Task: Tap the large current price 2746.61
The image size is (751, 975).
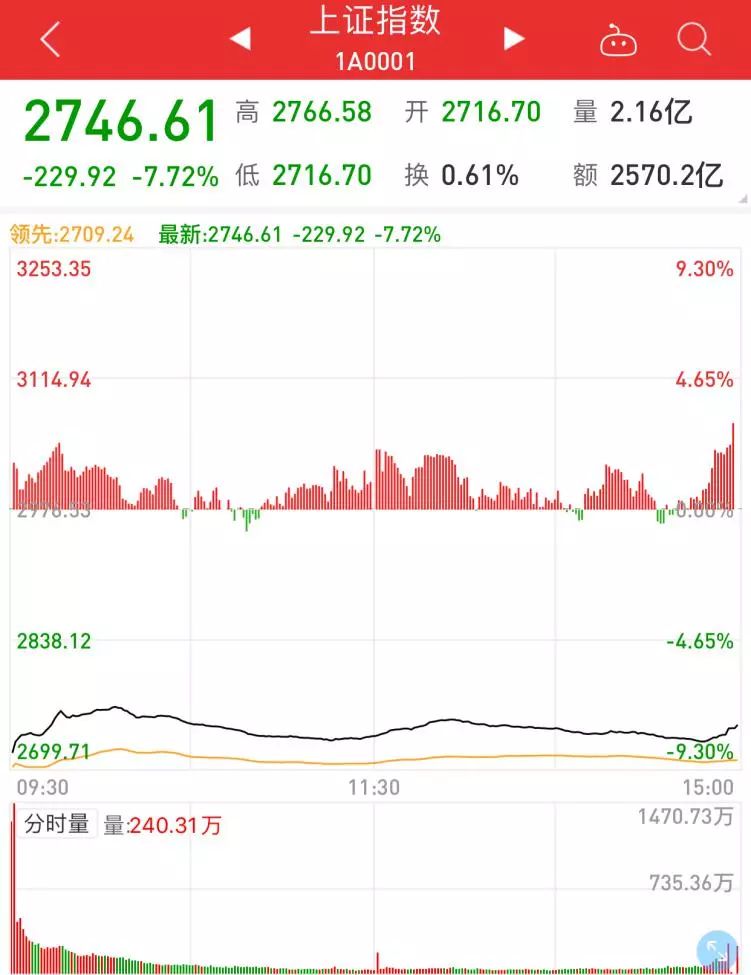Action: [120, 118]
